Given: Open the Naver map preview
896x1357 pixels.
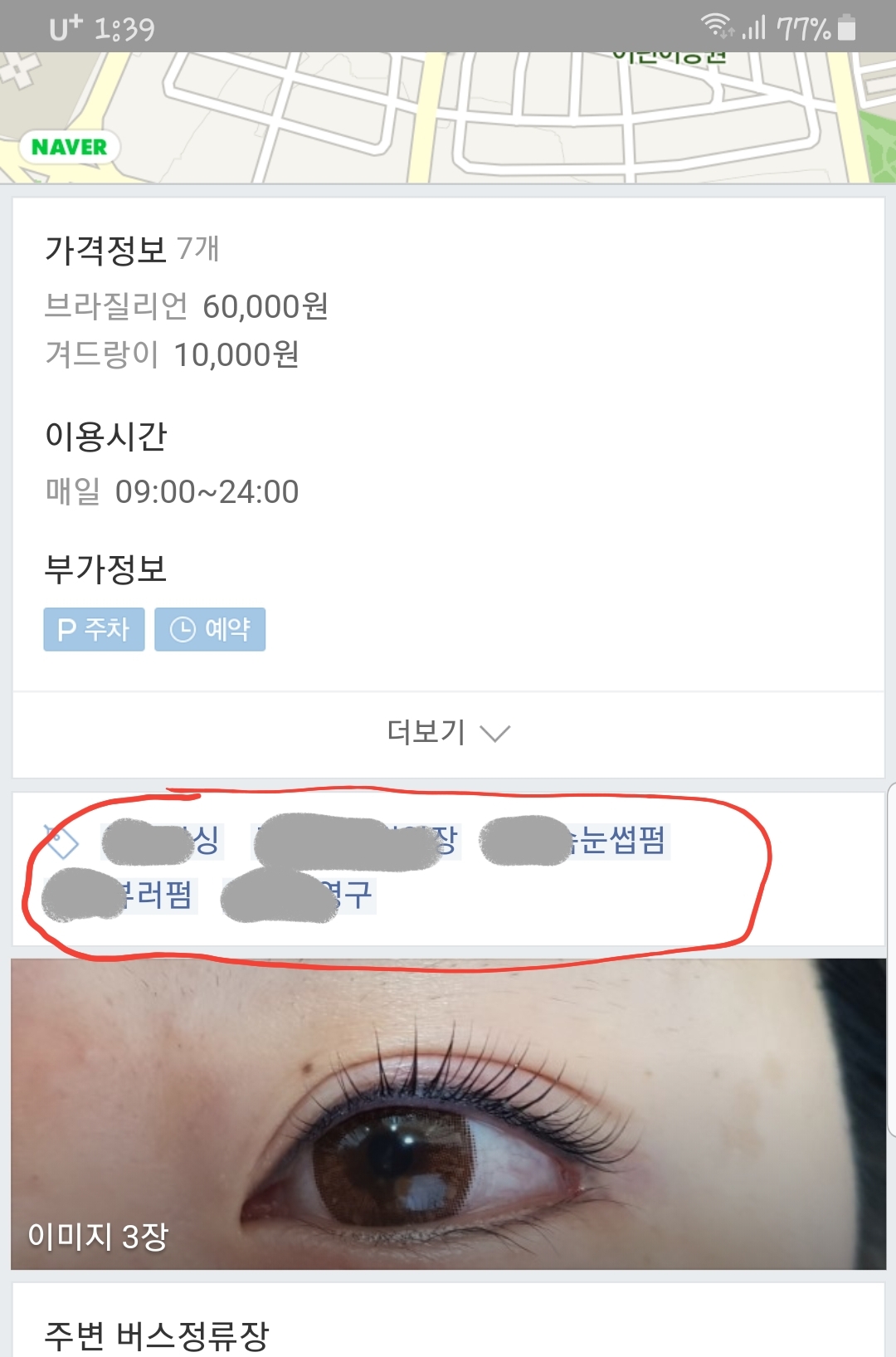Looking at the screenshot, I should (448, 118).
